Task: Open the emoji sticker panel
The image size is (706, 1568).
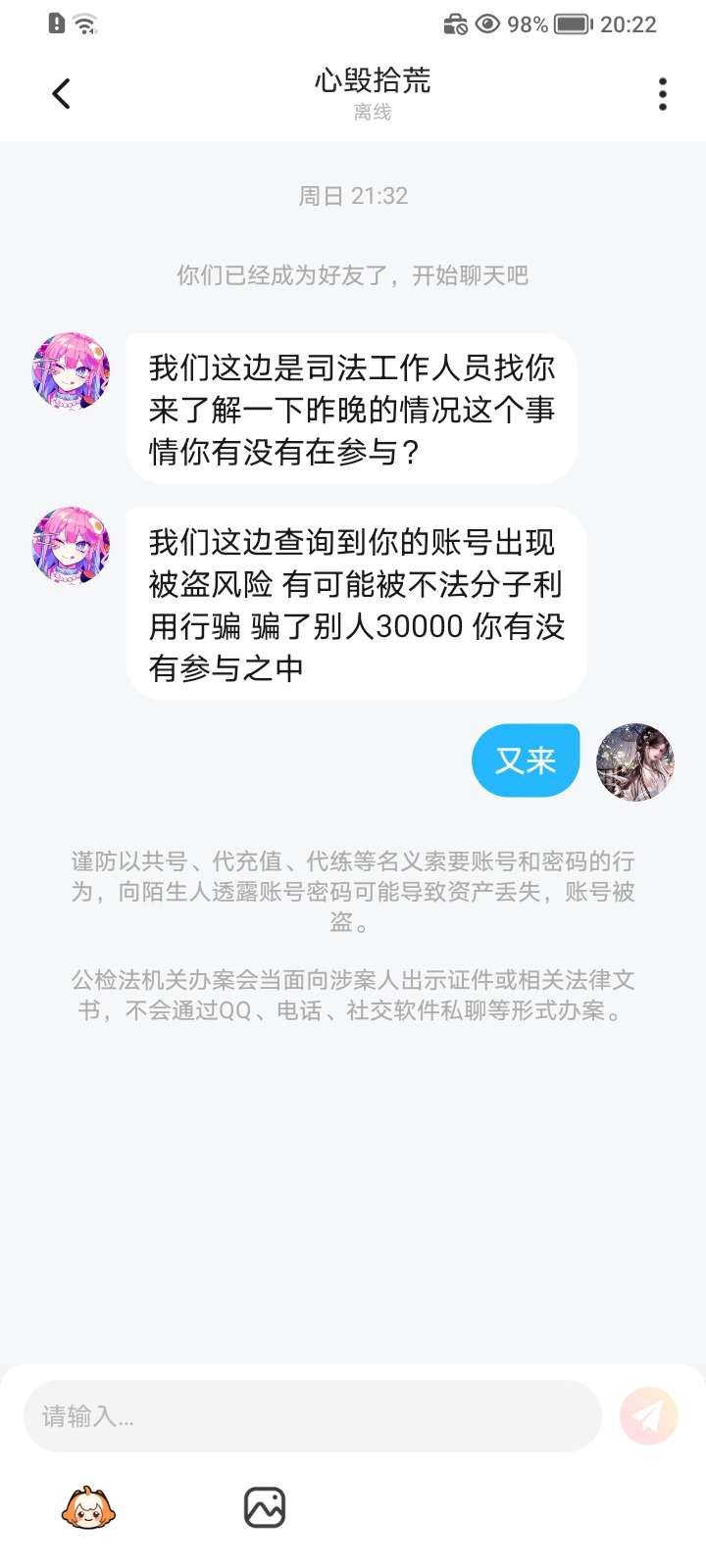Action: 88,1507
